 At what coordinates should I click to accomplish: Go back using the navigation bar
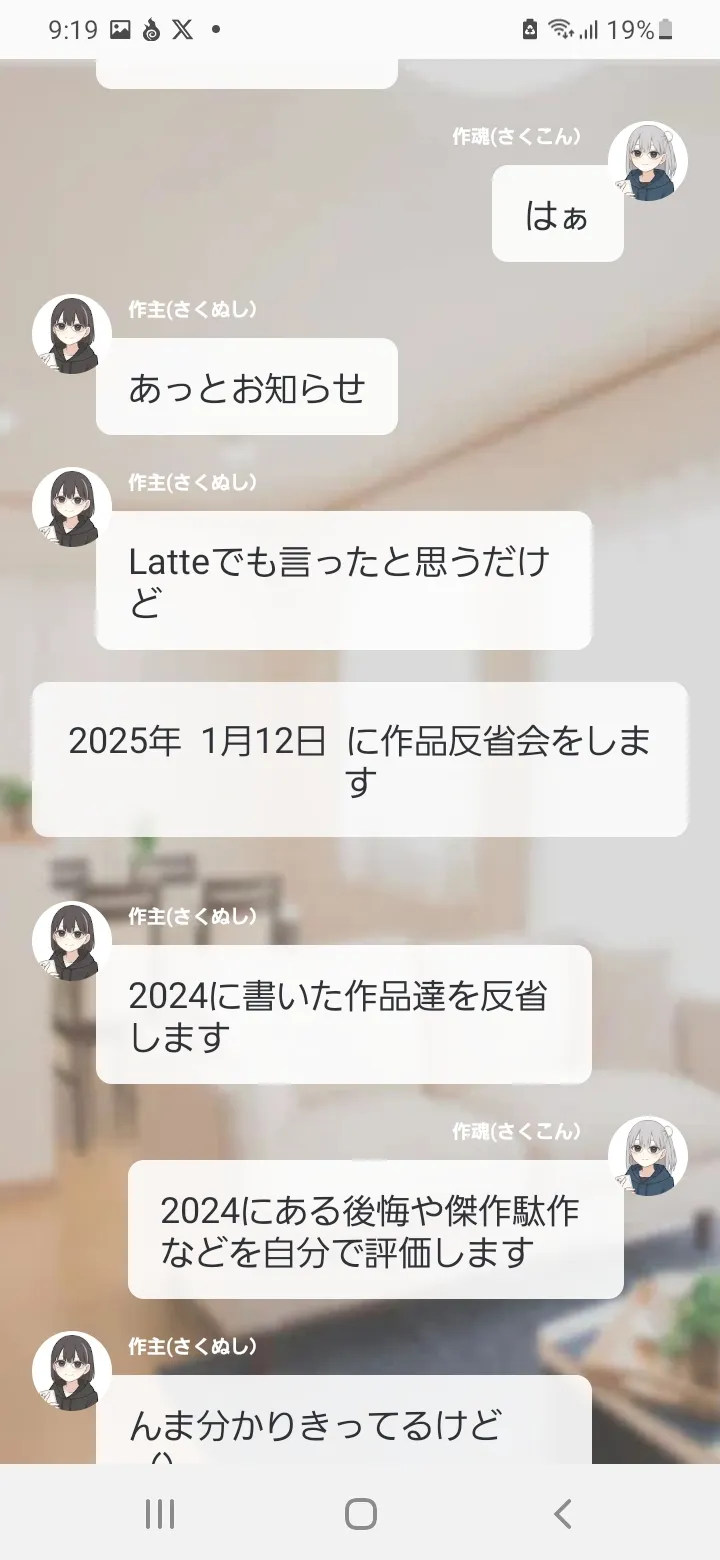(563, 1513)
